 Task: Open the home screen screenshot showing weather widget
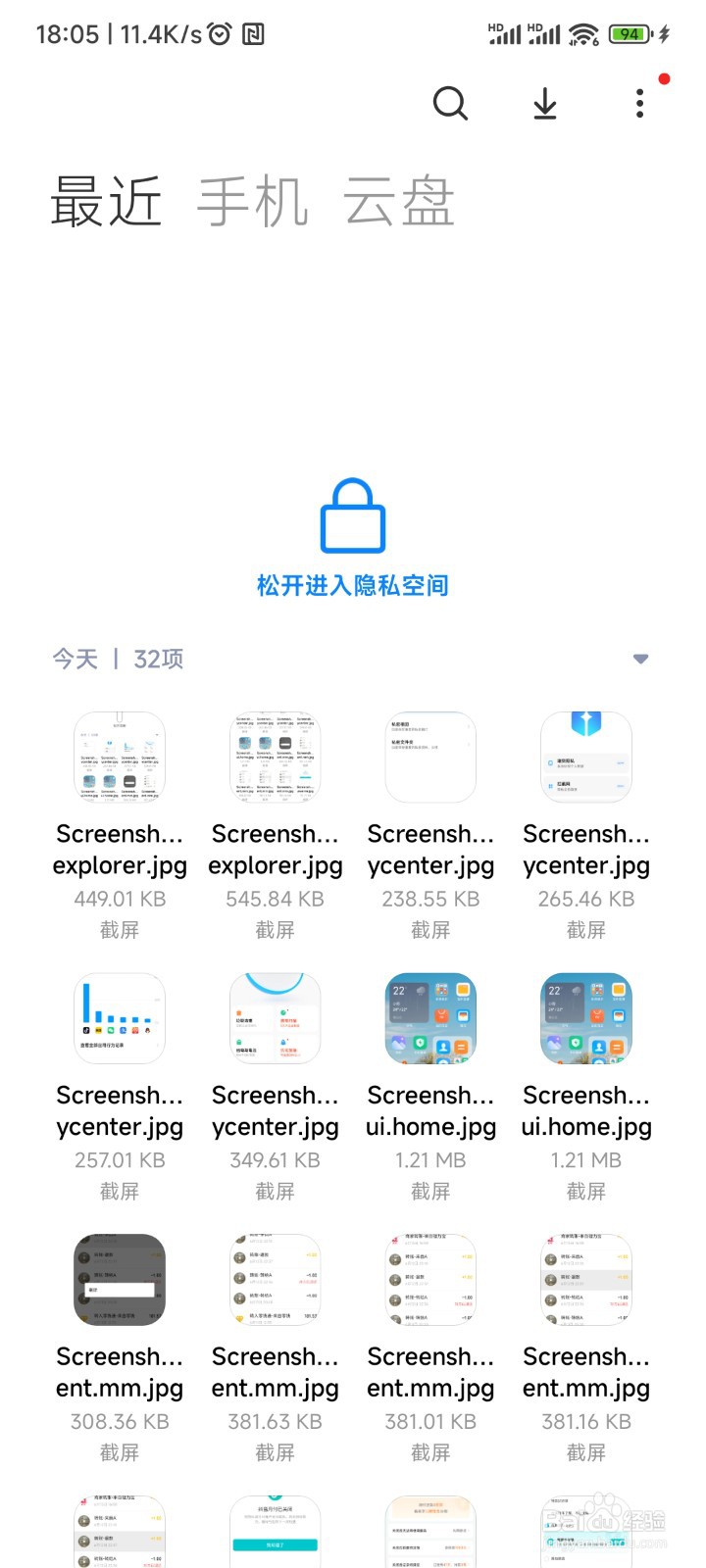(x=429, y=1017)
